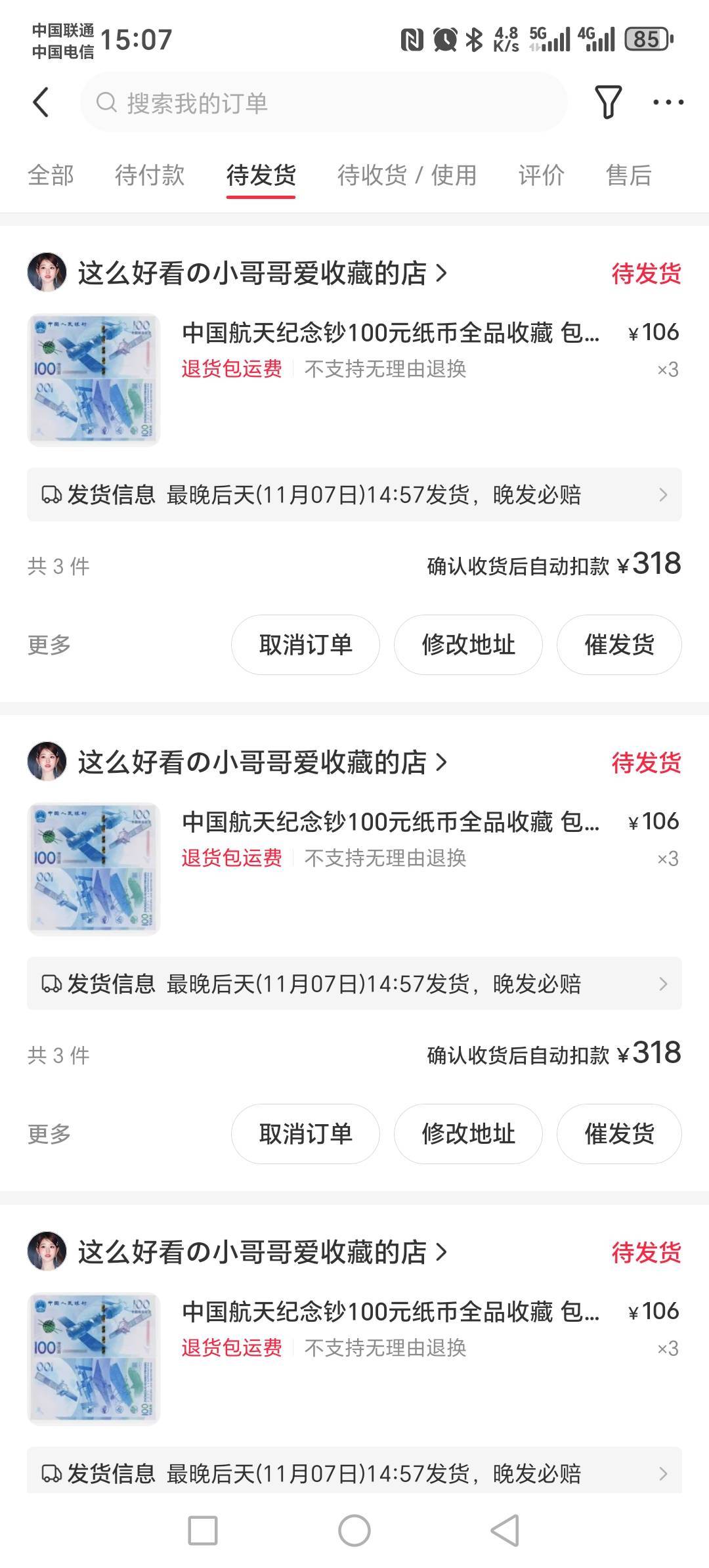The image size is (709, 1568).
Task: Tap the system home button
Action: pyautogui.click(x=354, y=1531)
